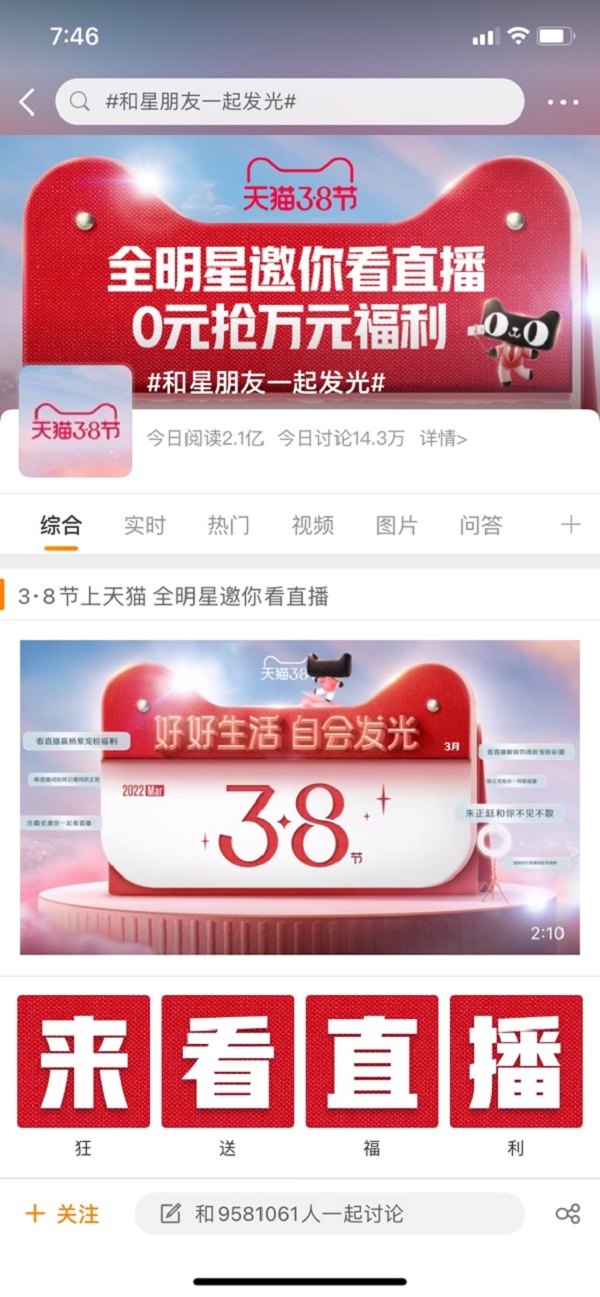Image resolution: width=600 pixels, height=1297 pixels.
Task: Tap the search box with #和星朋友一起发光#
Action: (290, 102)
